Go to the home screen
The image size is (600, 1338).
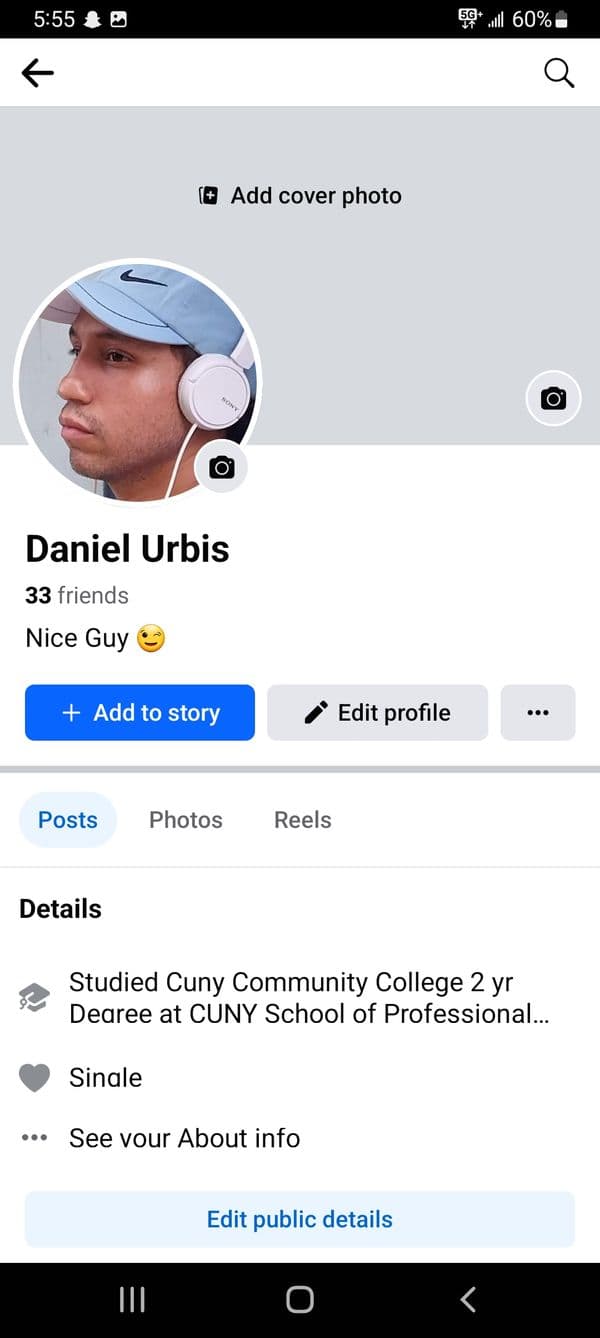(x=300, y=1299)
